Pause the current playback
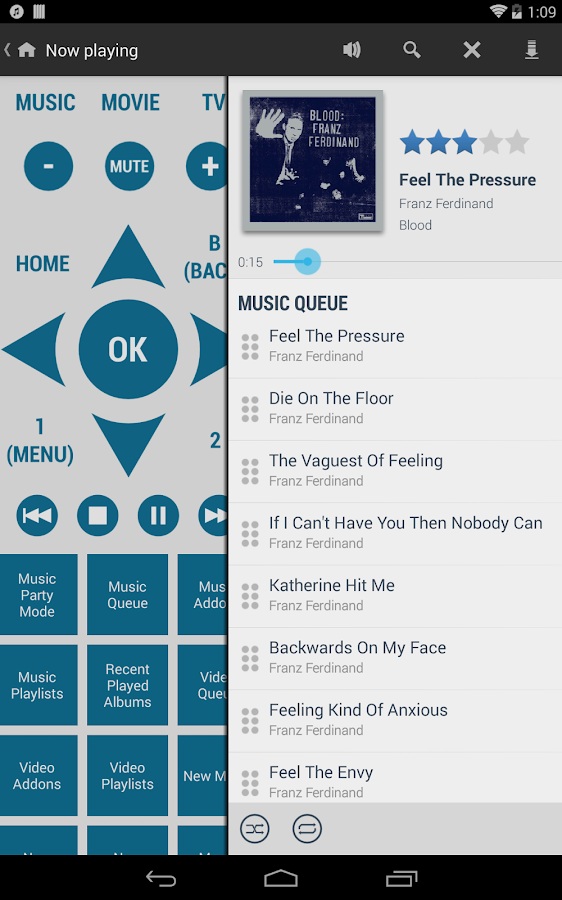This screenshot has height=900, width=562. pos(158,515)
